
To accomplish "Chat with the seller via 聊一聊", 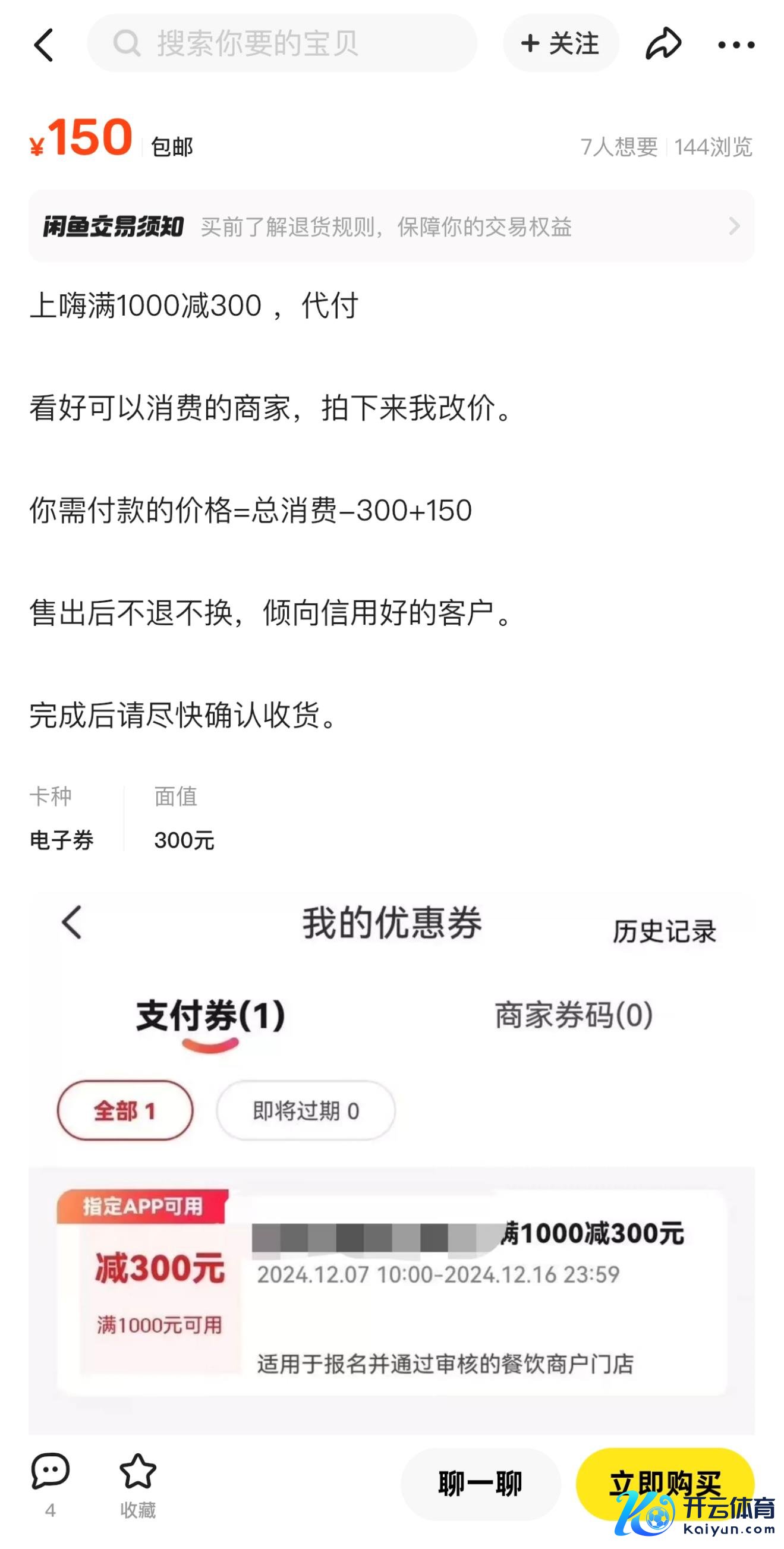I will 480,1483.
